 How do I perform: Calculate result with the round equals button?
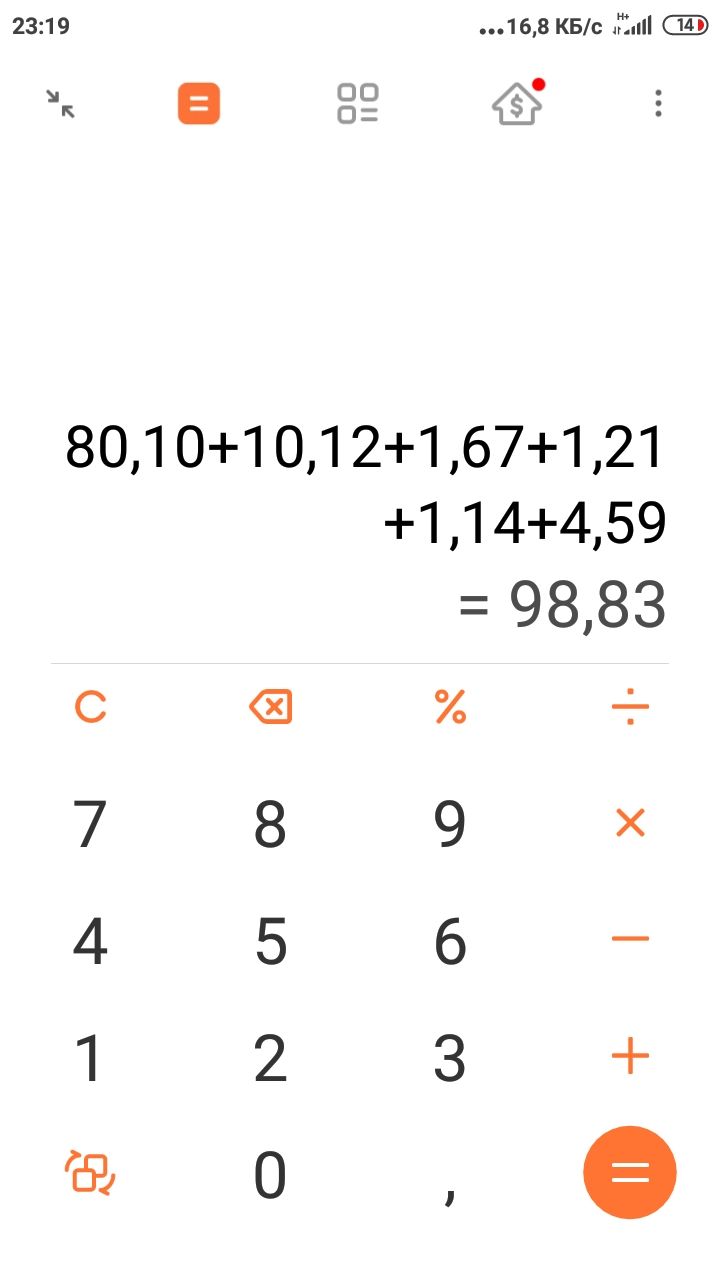[x=630, y=1173]
